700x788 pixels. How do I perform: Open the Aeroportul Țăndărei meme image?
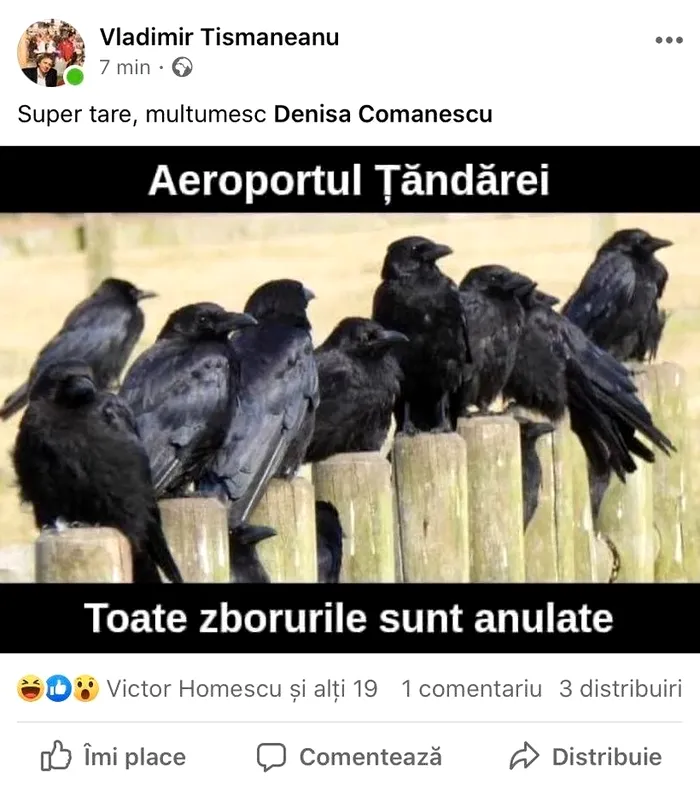click(350, 400)
